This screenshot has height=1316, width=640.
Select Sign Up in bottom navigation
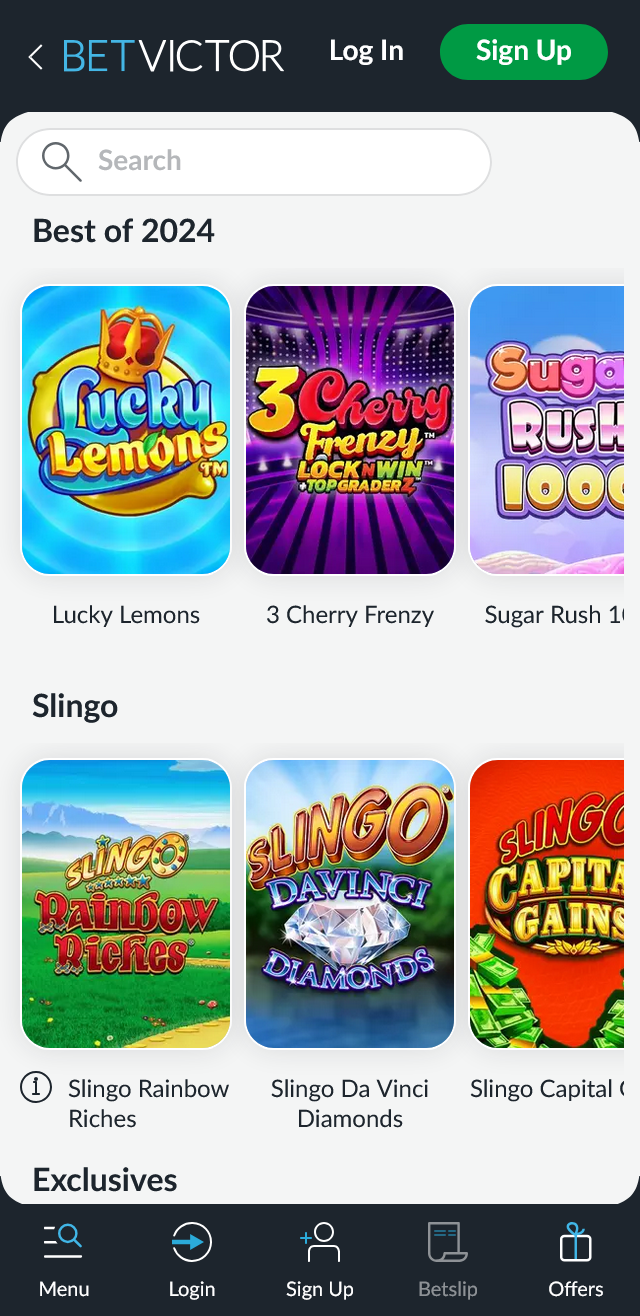[320, 1260]
